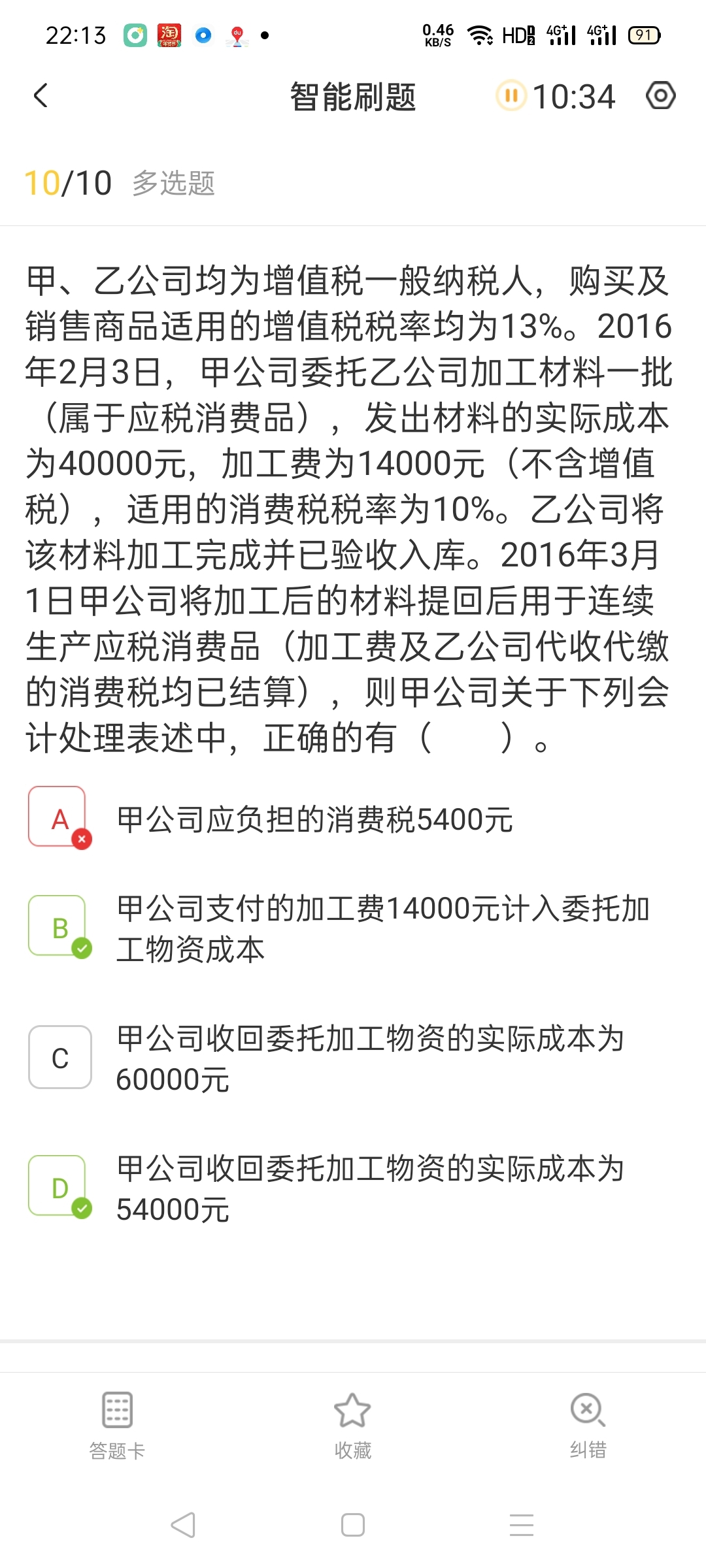The width and height of the screenshot is (706, 1568).
Task: Report an error via 纠错
Action: (588, 1426)
